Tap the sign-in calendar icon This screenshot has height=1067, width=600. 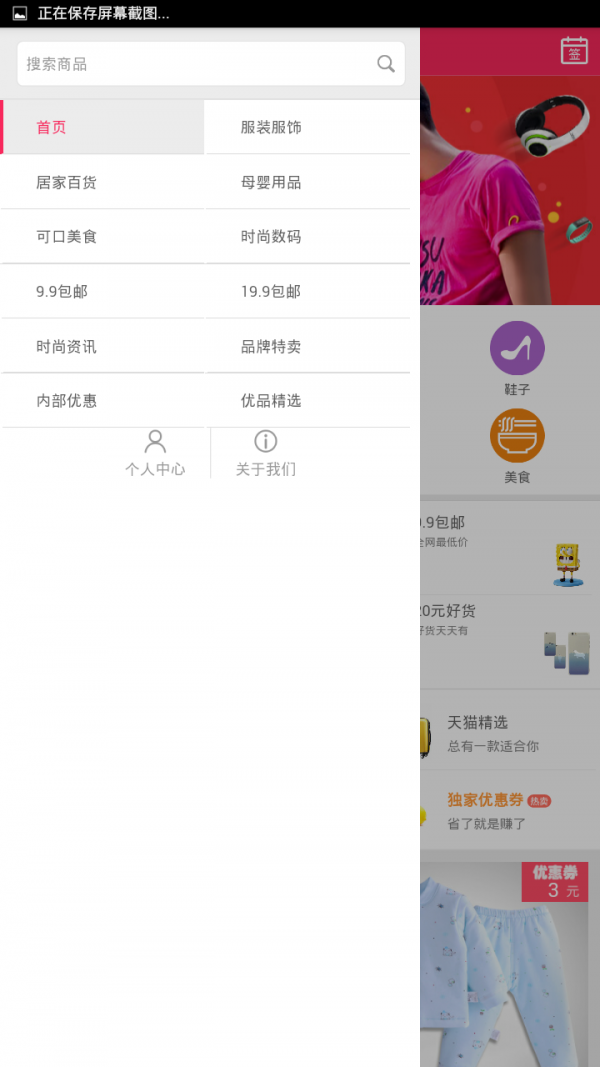pyautogui.click(x=574, y=51)
